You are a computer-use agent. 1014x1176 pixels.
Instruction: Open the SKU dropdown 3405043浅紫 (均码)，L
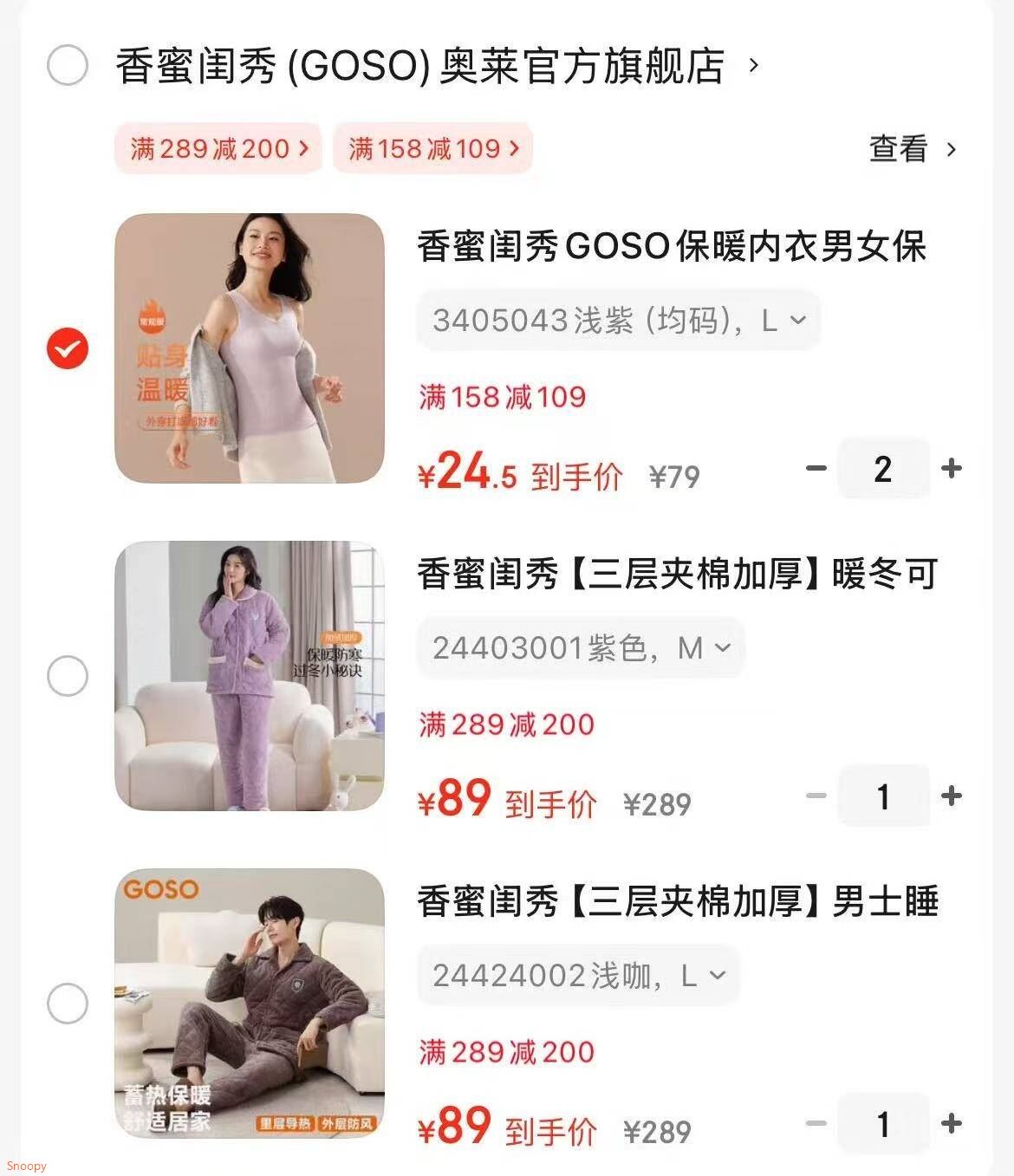616,321
